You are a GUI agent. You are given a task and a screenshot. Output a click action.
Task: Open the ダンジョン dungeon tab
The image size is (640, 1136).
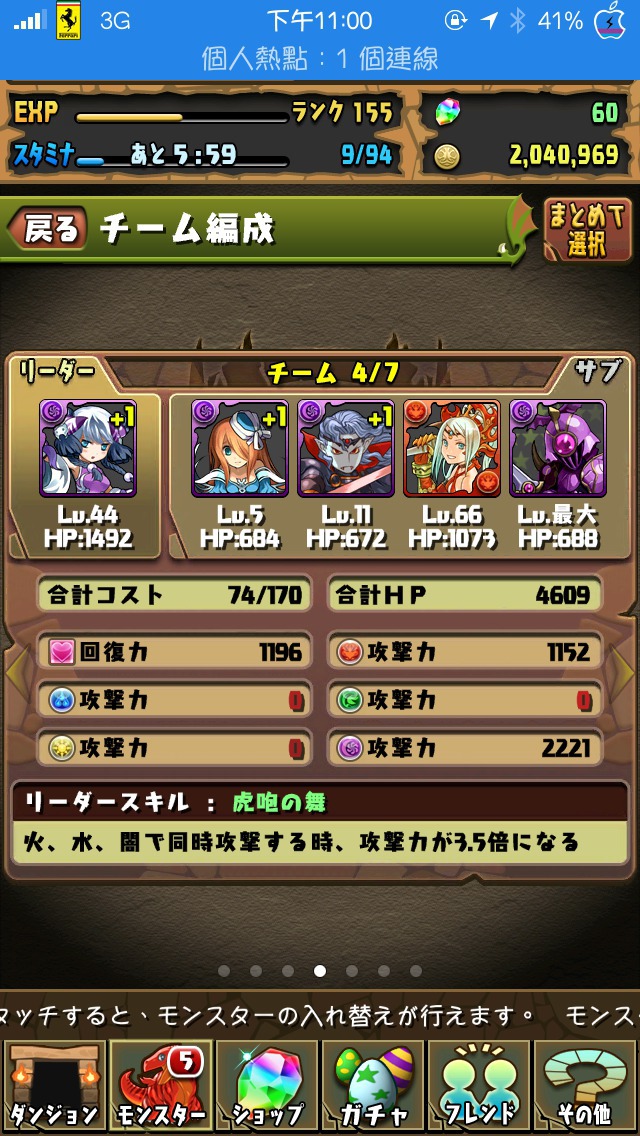pyautogui.click(x=54, y=1087)
